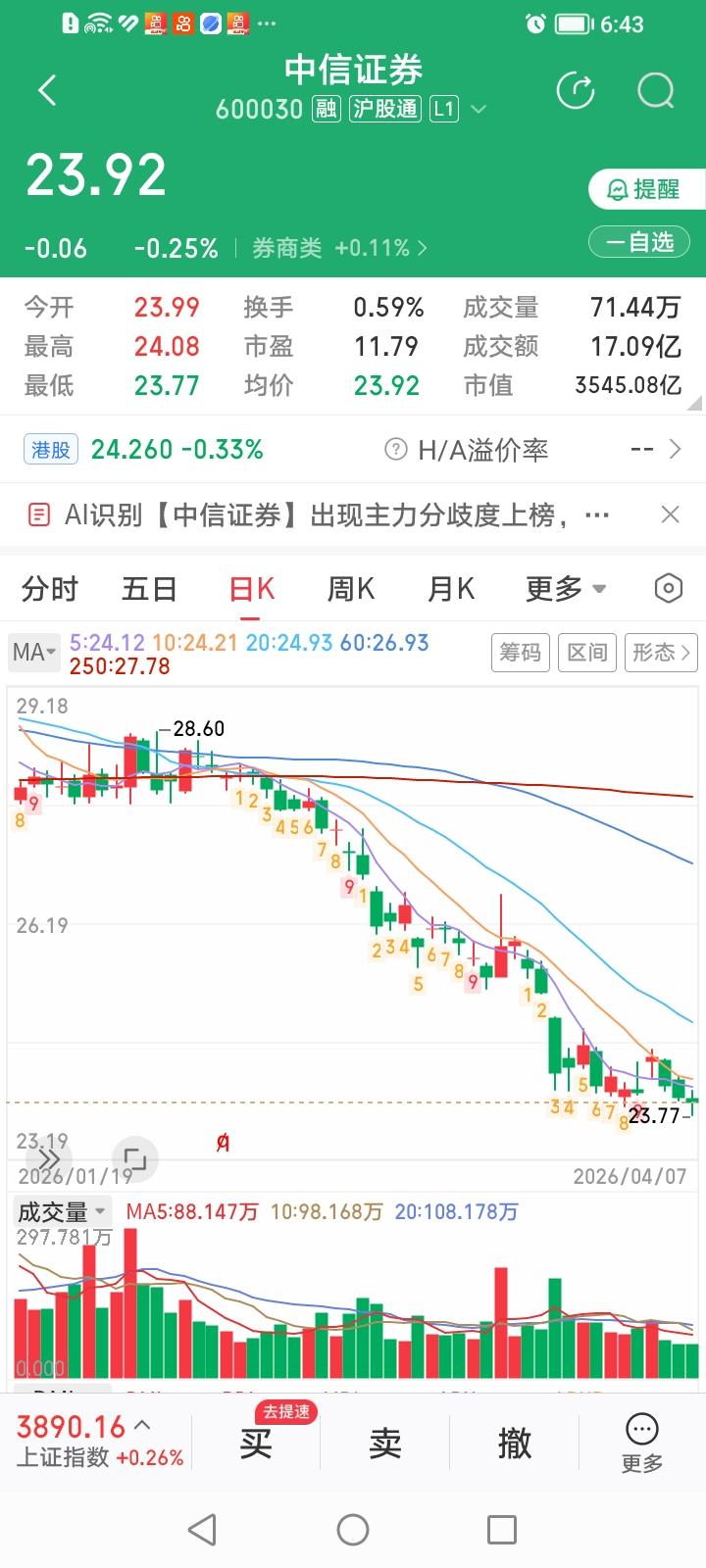Tap the fullscreen chart icon above 2026/01/19
Image resolution: width=706 pixels, height=1568 pixels.
tap(136, 1159)
